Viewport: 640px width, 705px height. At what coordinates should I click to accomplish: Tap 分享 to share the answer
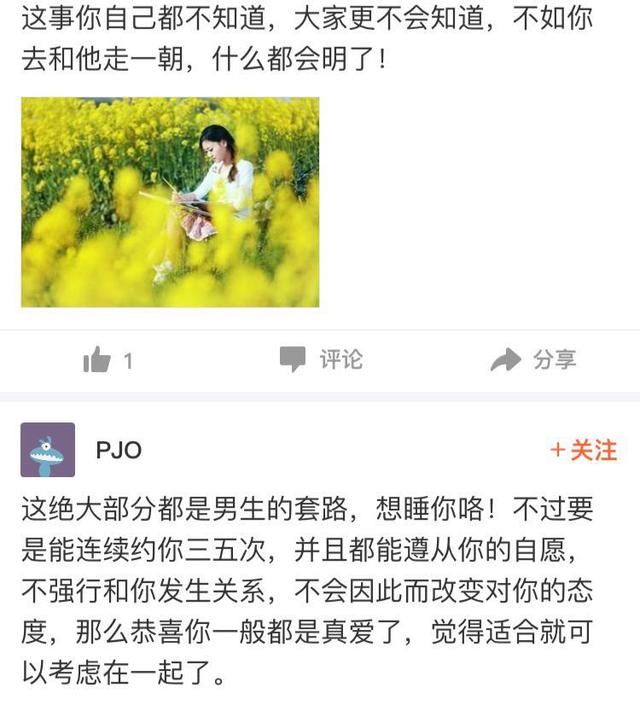[x=533, y=360]
